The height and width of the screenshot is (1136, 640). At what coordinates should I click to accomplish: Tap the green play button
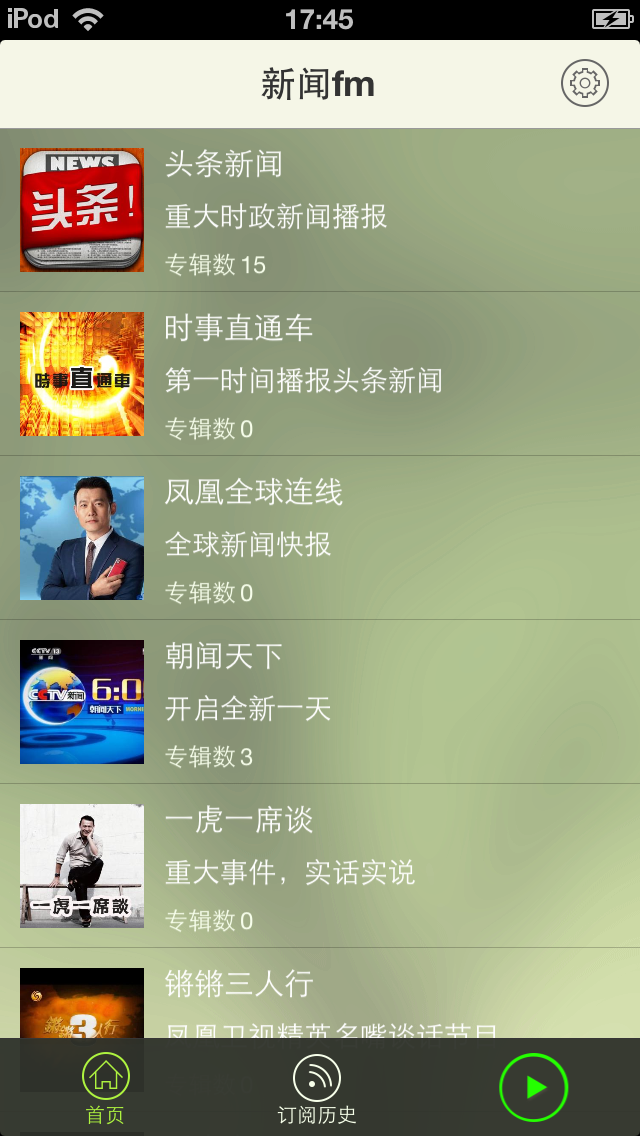pyautogui.click(x=534, y=1087)
